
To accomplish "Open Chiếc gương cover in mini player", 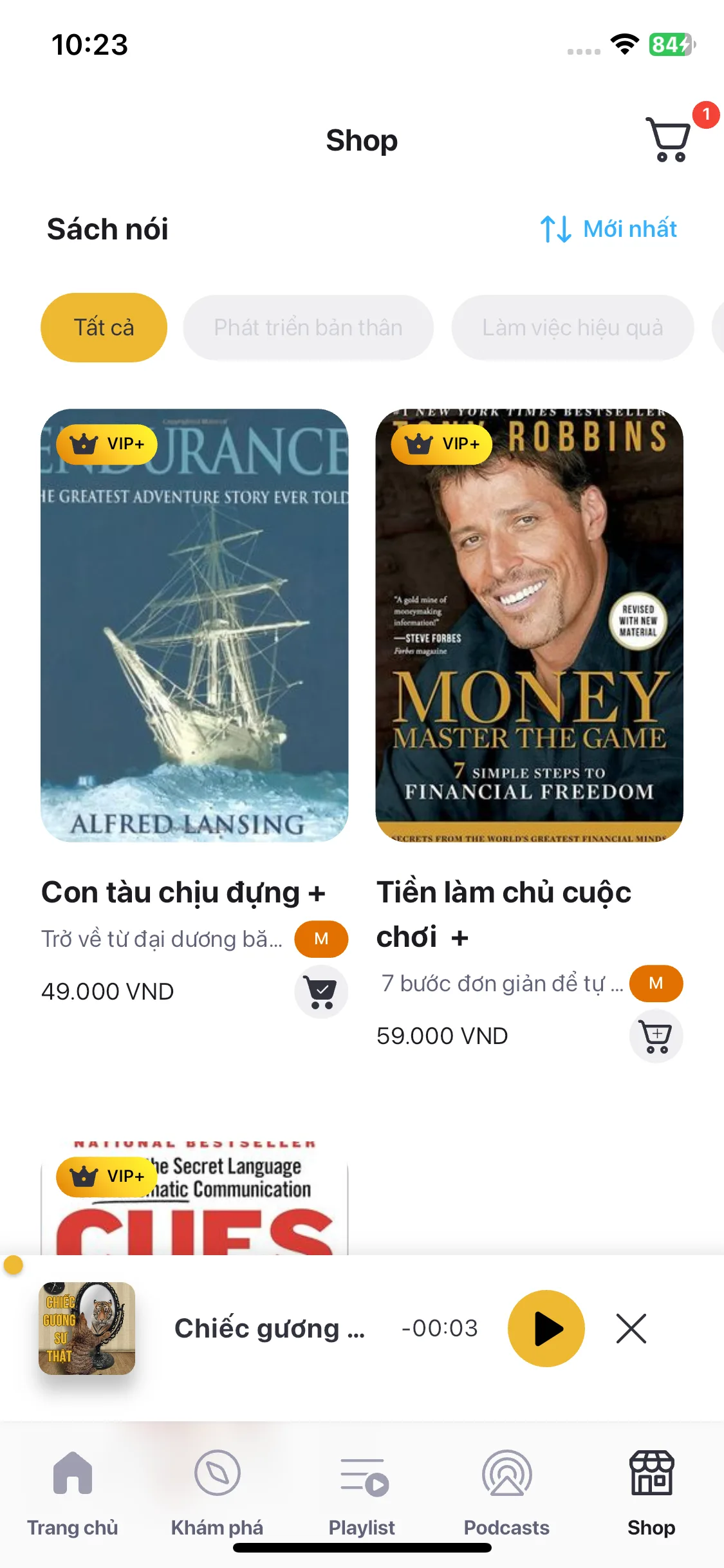I will click(87, 1329).
